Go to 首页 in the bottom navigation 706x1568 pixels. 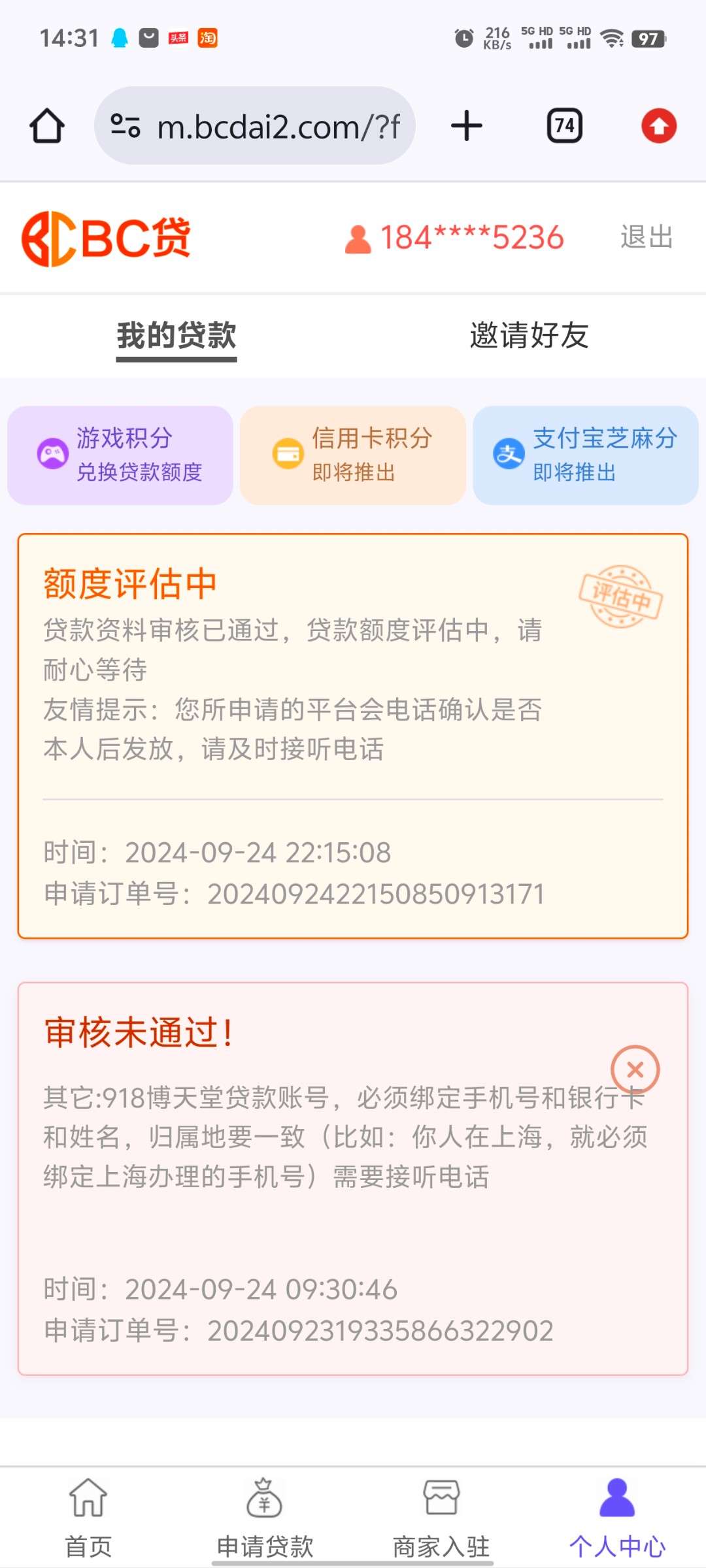pos(88,1517)
